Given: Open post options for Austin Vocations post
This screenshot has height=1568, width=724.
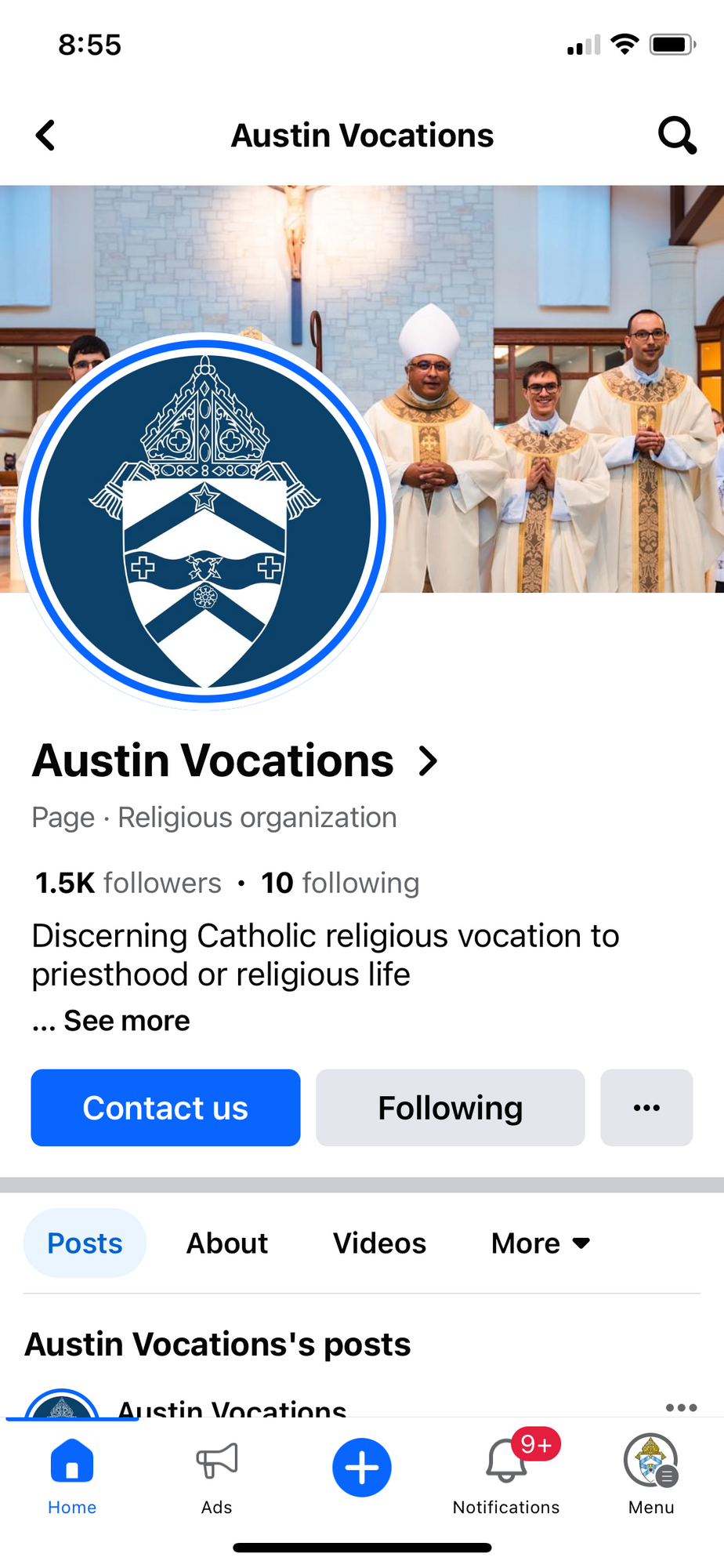Looking at the screenshot, I should point(681,1407).
